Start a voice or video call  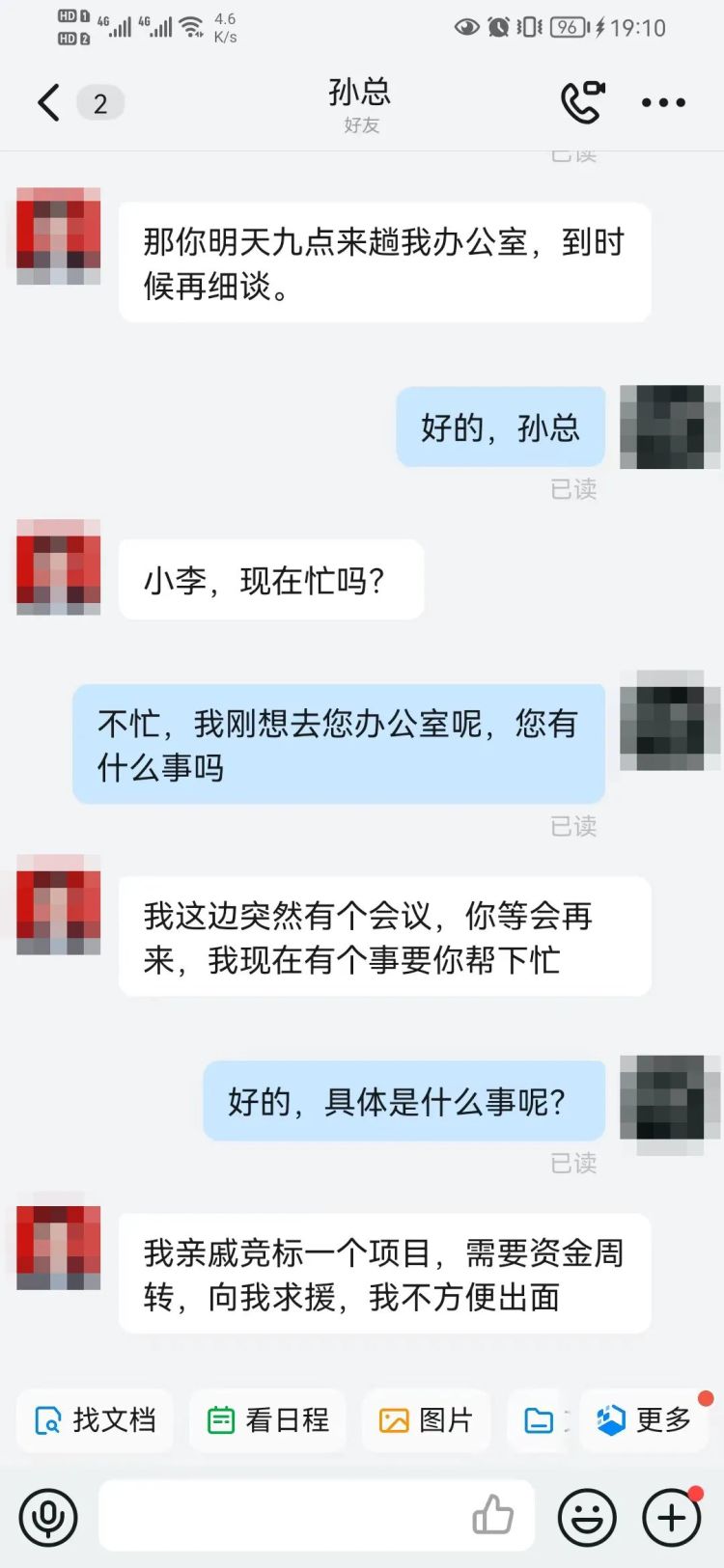(582, 102)
